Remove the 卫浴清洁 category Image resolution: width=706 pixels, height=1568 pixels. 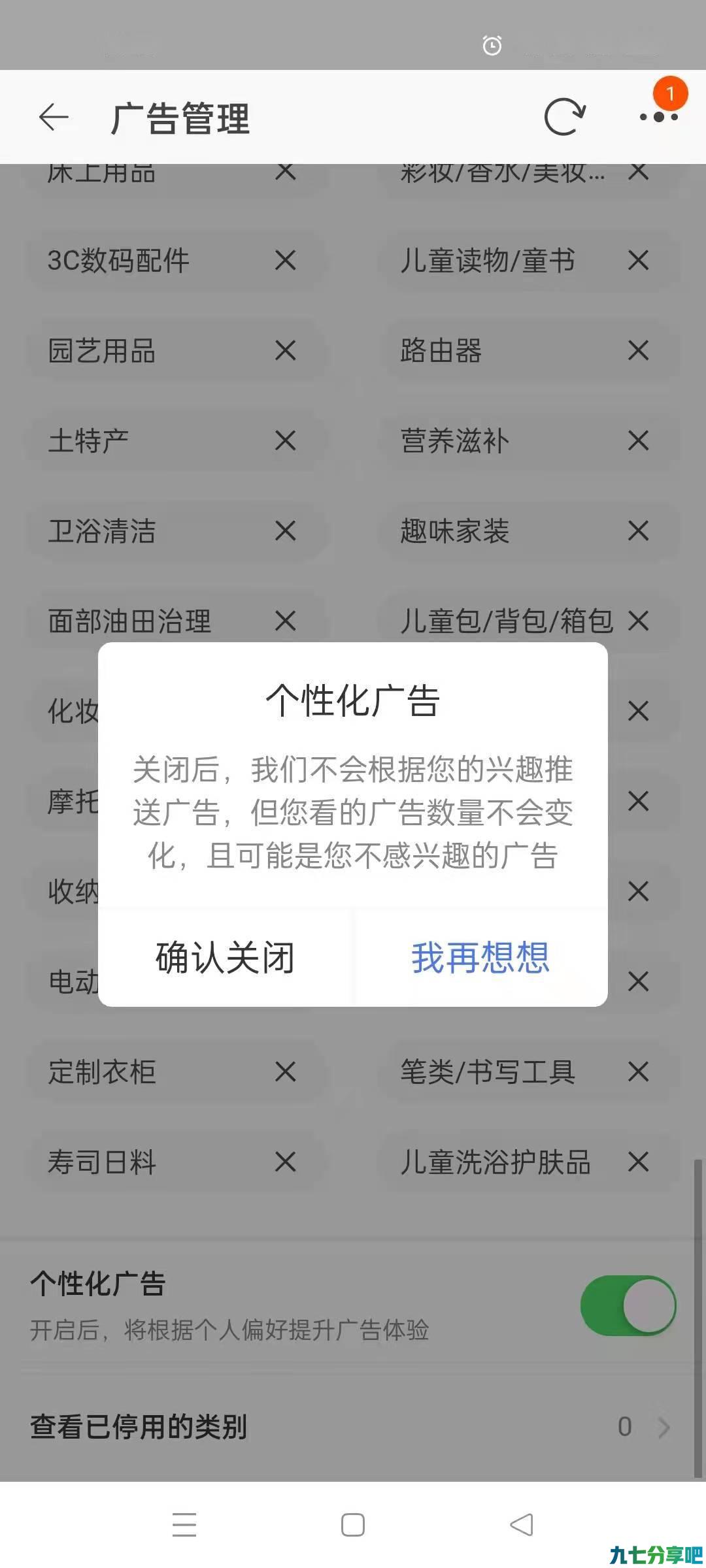tap(286, 531)
